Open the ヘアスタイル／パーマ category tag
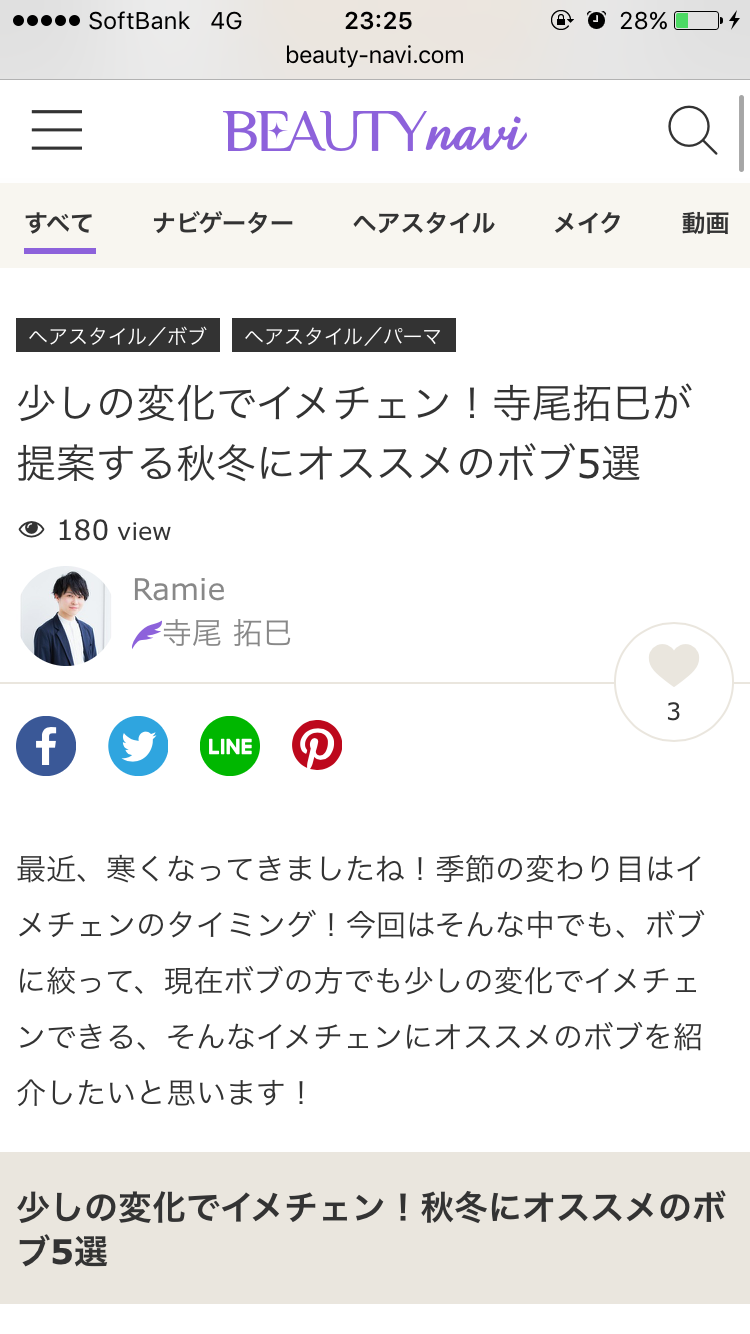This screenshot has width=750, height=1334. [x=344, y=336]
